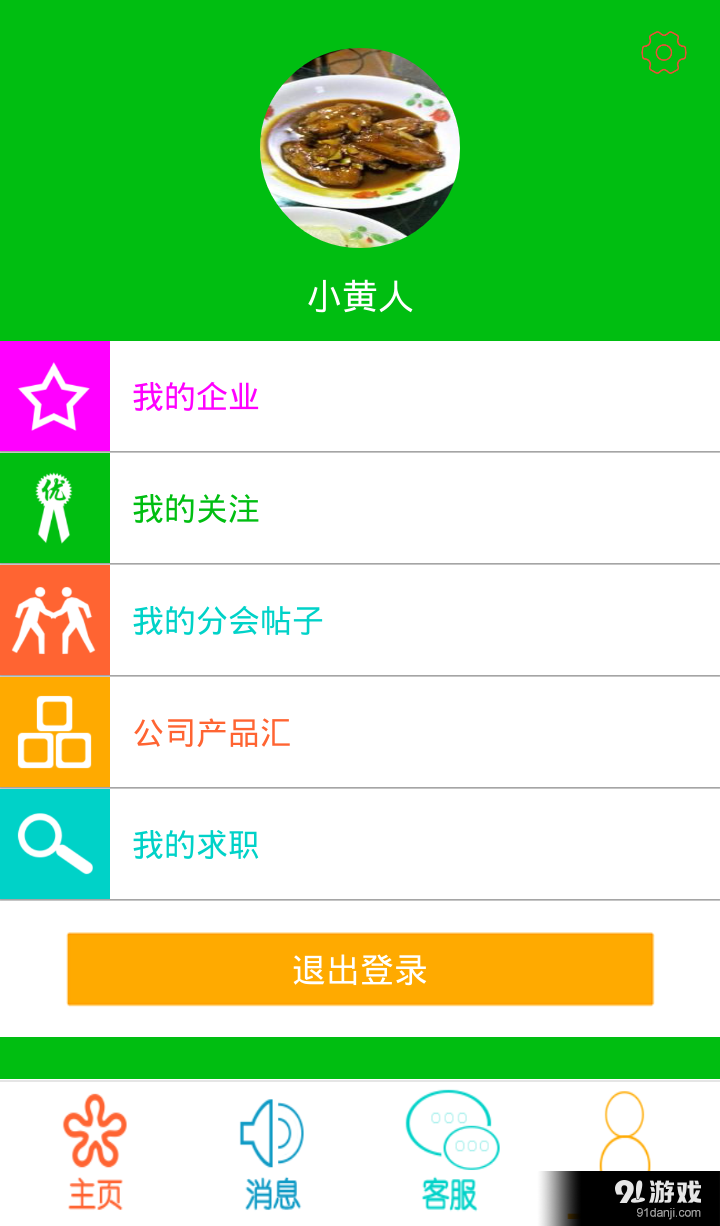The width and height of the screenshot is (720, 1226).
Task: Open the 公司产品汇 entry
Action: click(300, 732)
